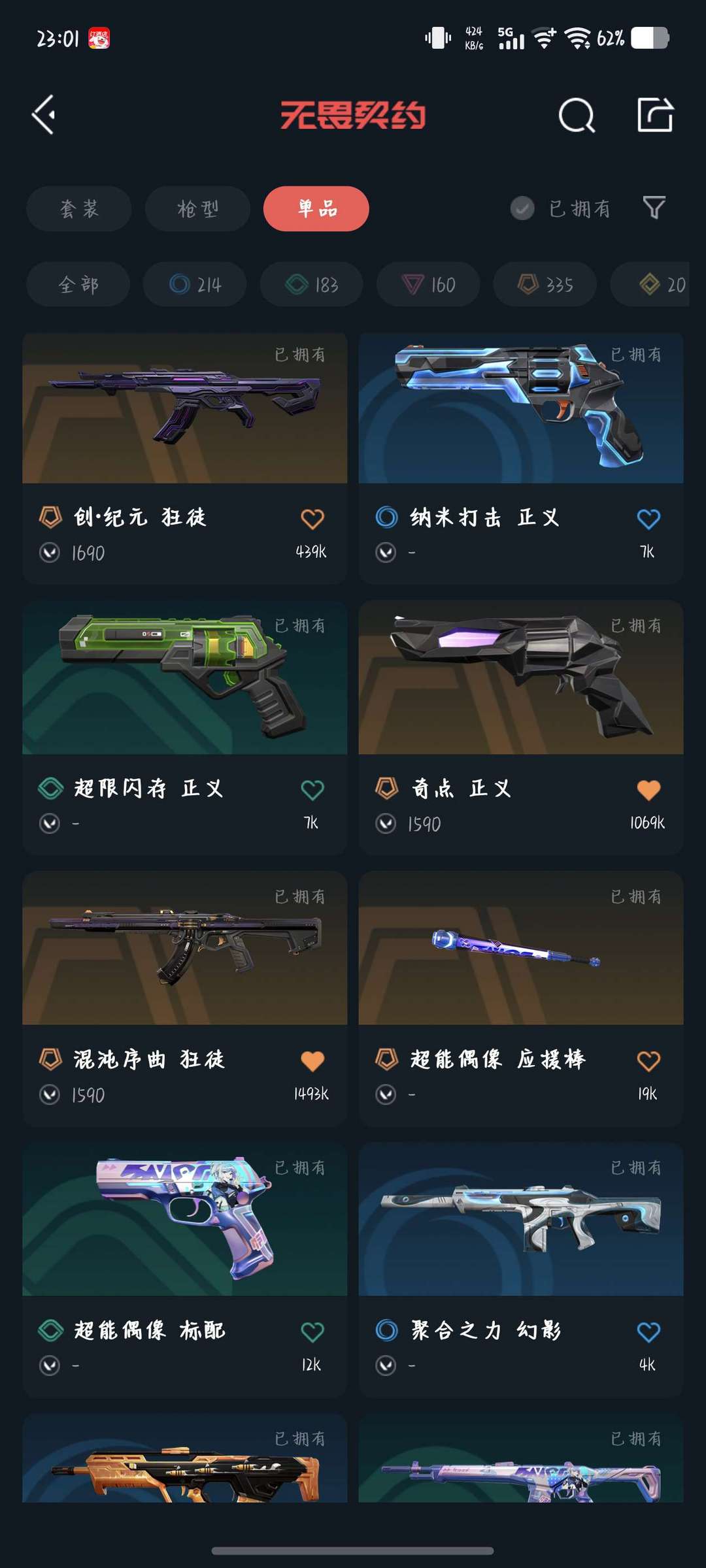Unlike the 奇点 正义 skin
This screenshot has width=706, height=1568.
click(648, 790)
